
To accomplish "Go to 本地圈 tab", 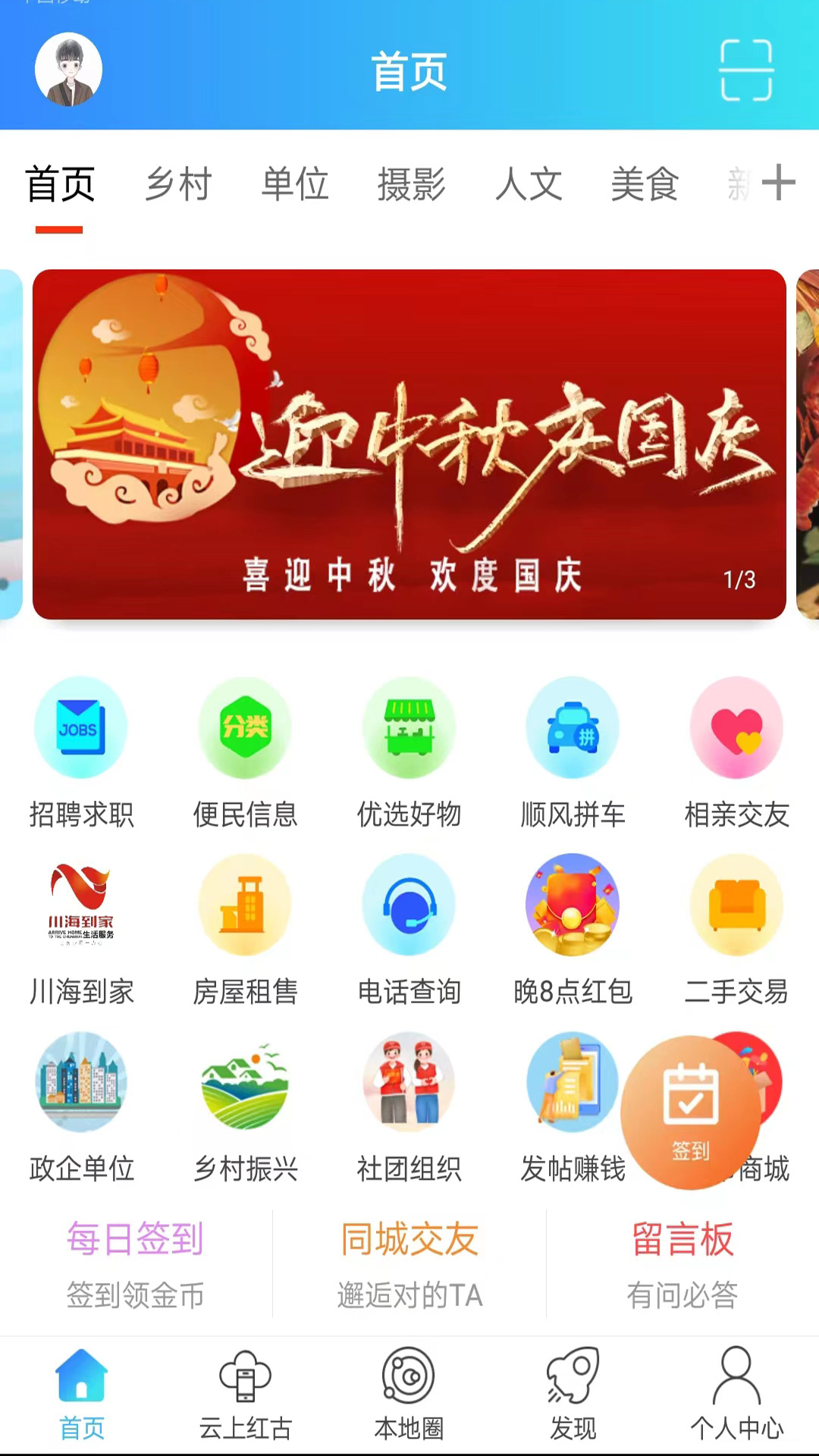I will [409, 1395].
